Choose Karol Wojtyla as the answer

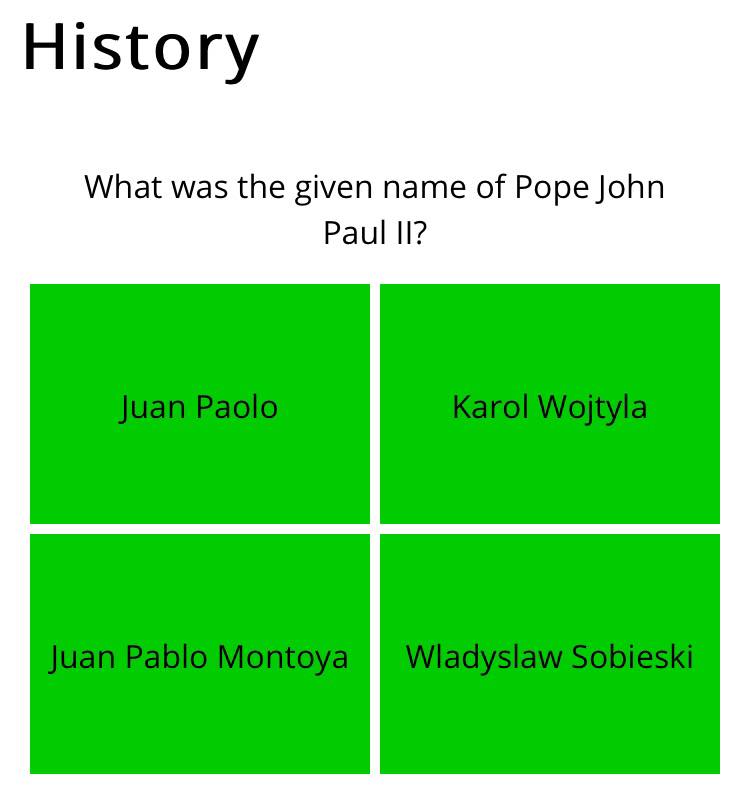[550, 404]
